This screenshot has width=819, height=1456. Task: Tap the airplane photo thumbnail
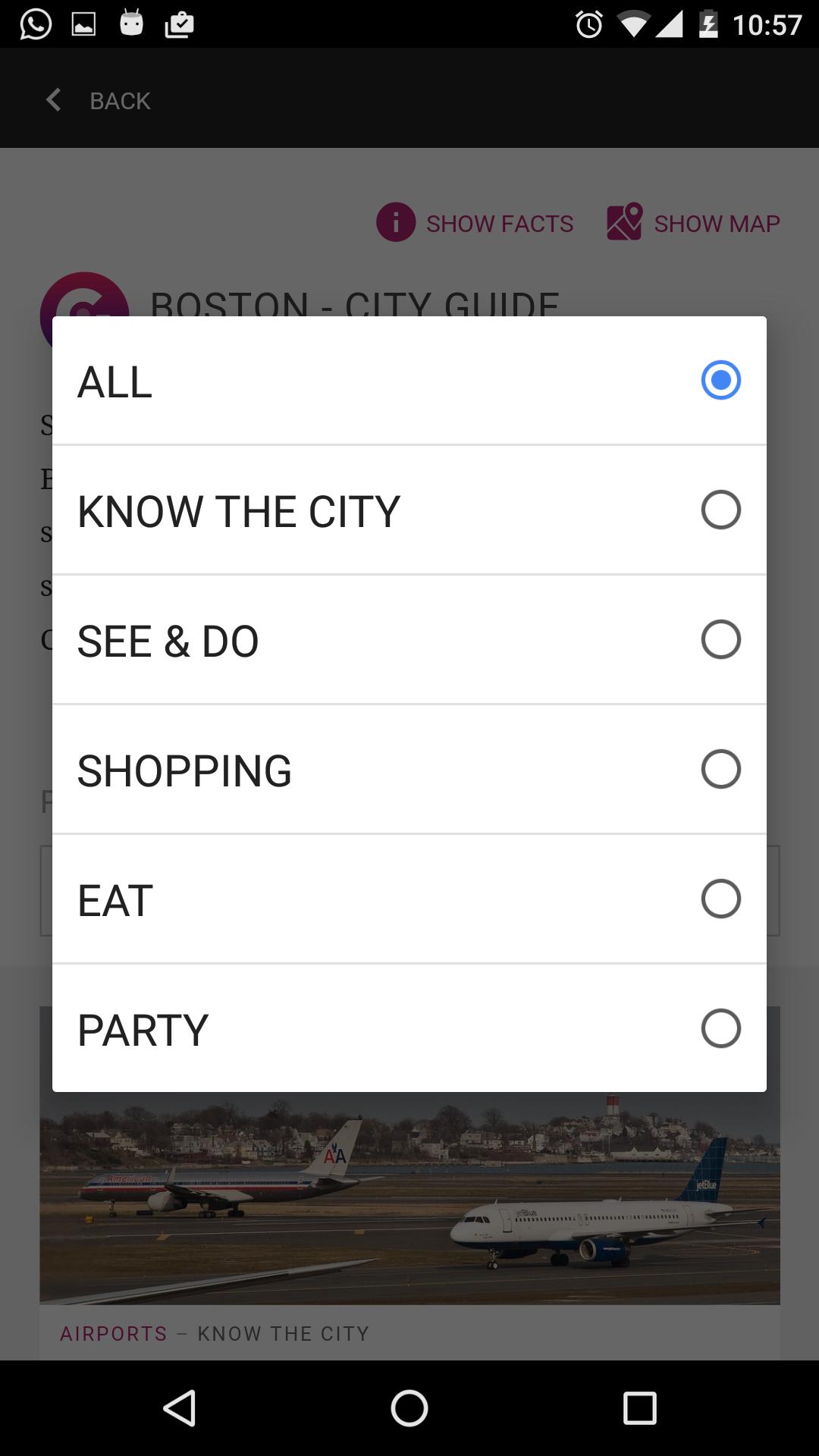[409, 1206]
